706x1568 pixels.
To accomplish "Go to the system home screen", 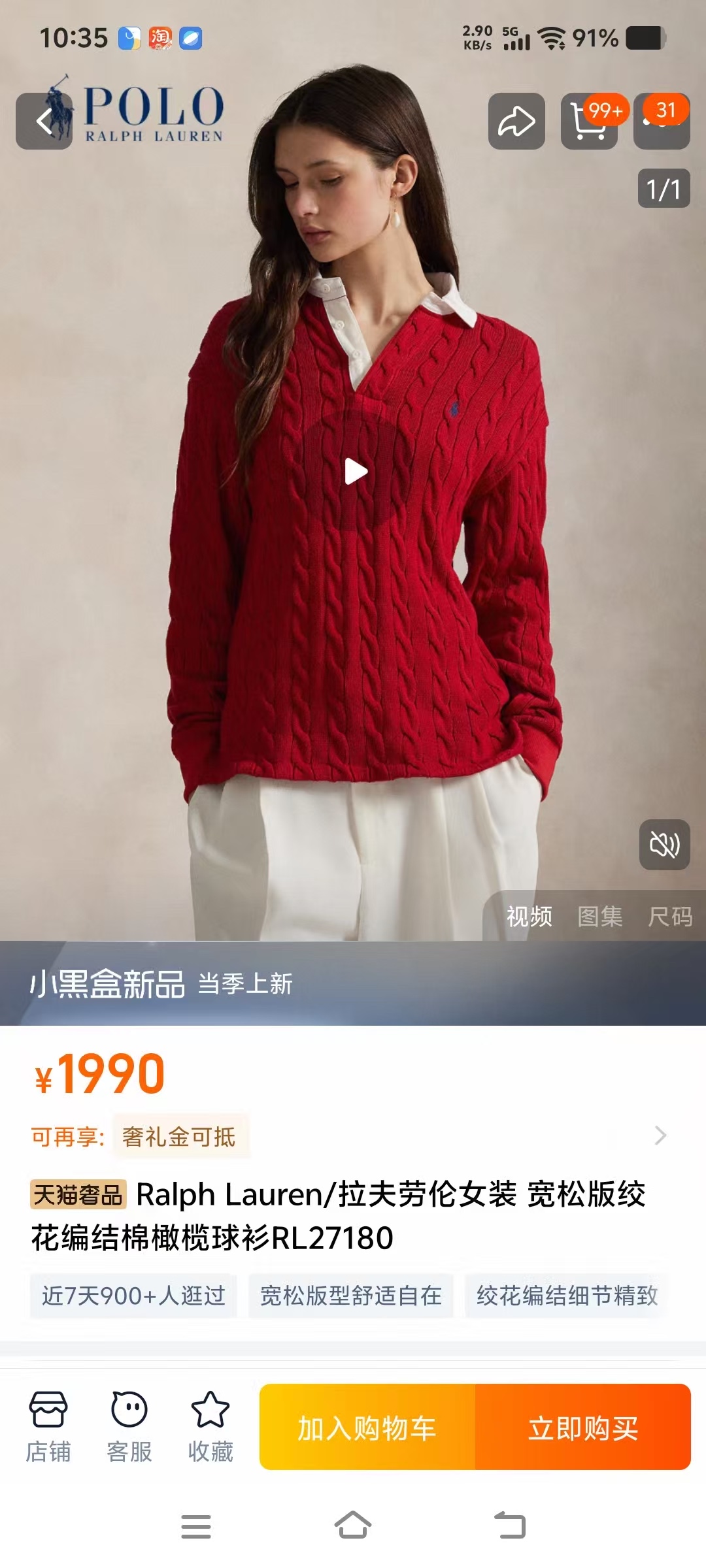I will coord(353,1526).
